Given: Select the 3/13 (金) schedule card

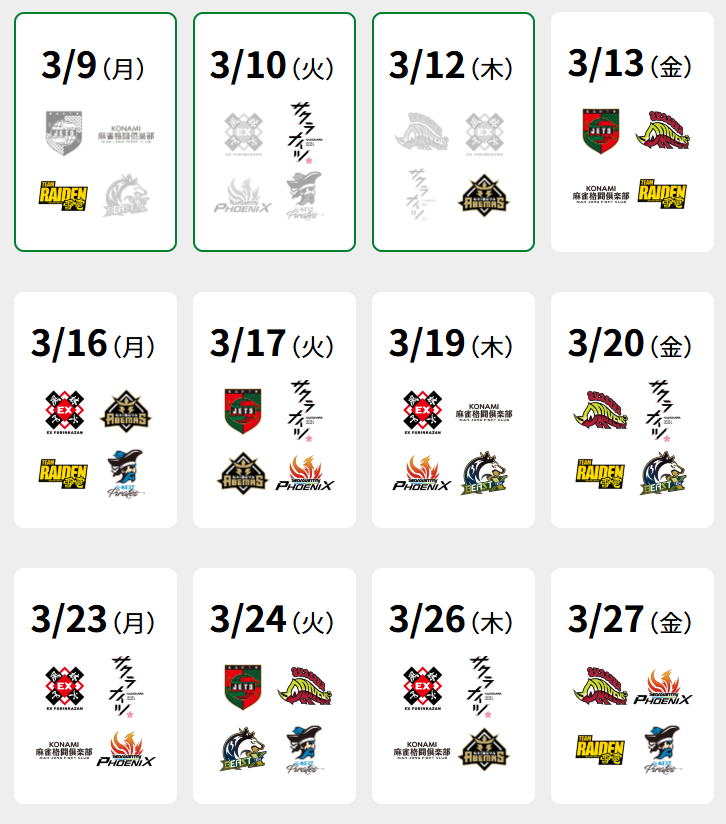Looking at the screenshot, I should pyautogui.click(x=632, y=132).
